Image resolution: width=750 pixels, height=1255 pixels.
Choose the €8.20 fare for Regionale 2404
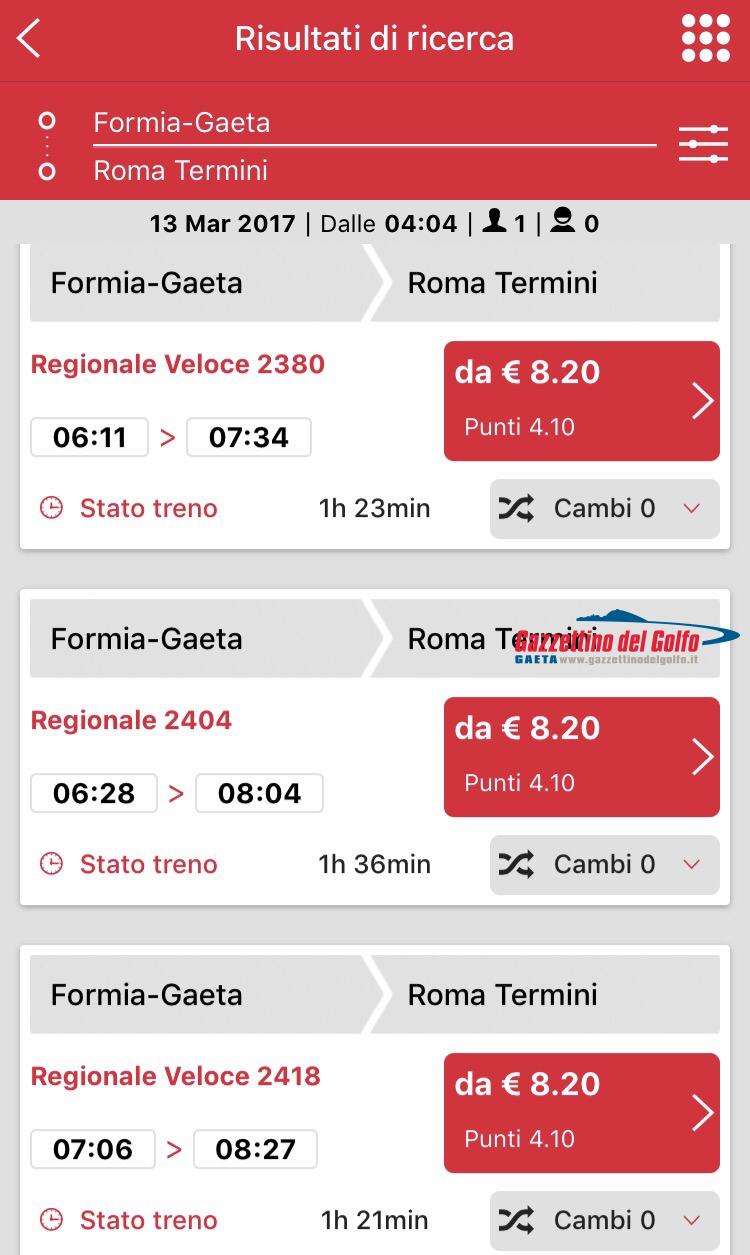click(x=581, y=756)
